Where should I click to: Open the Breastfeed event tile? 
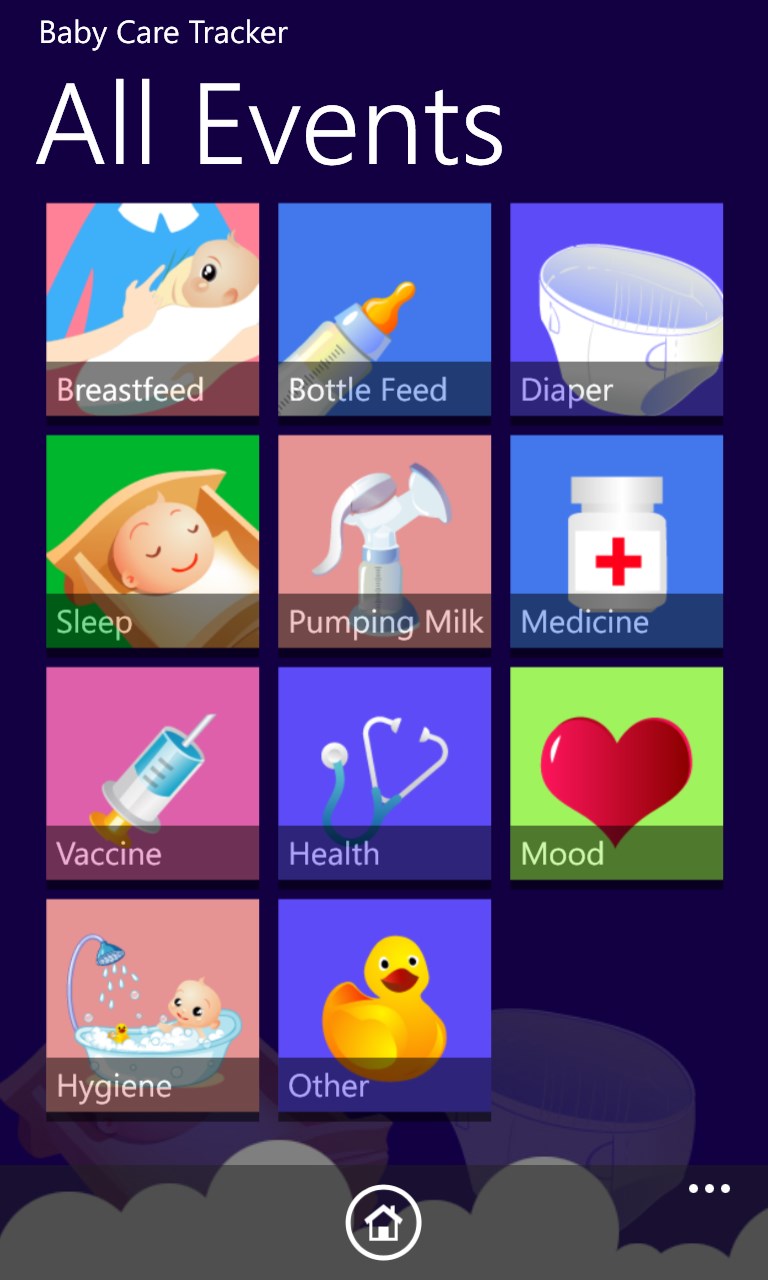[x=152, y=309]
